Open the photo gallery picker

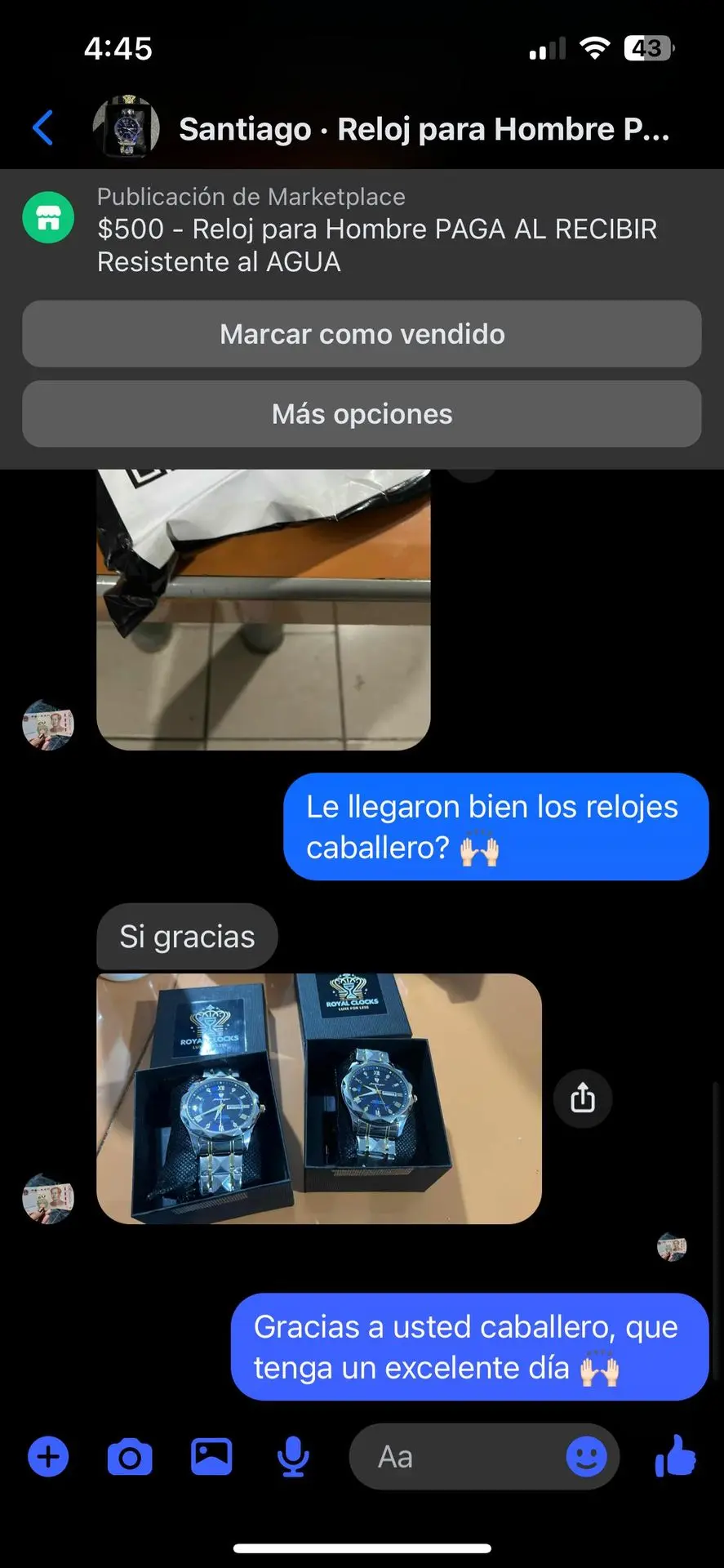pos(211,1457)
